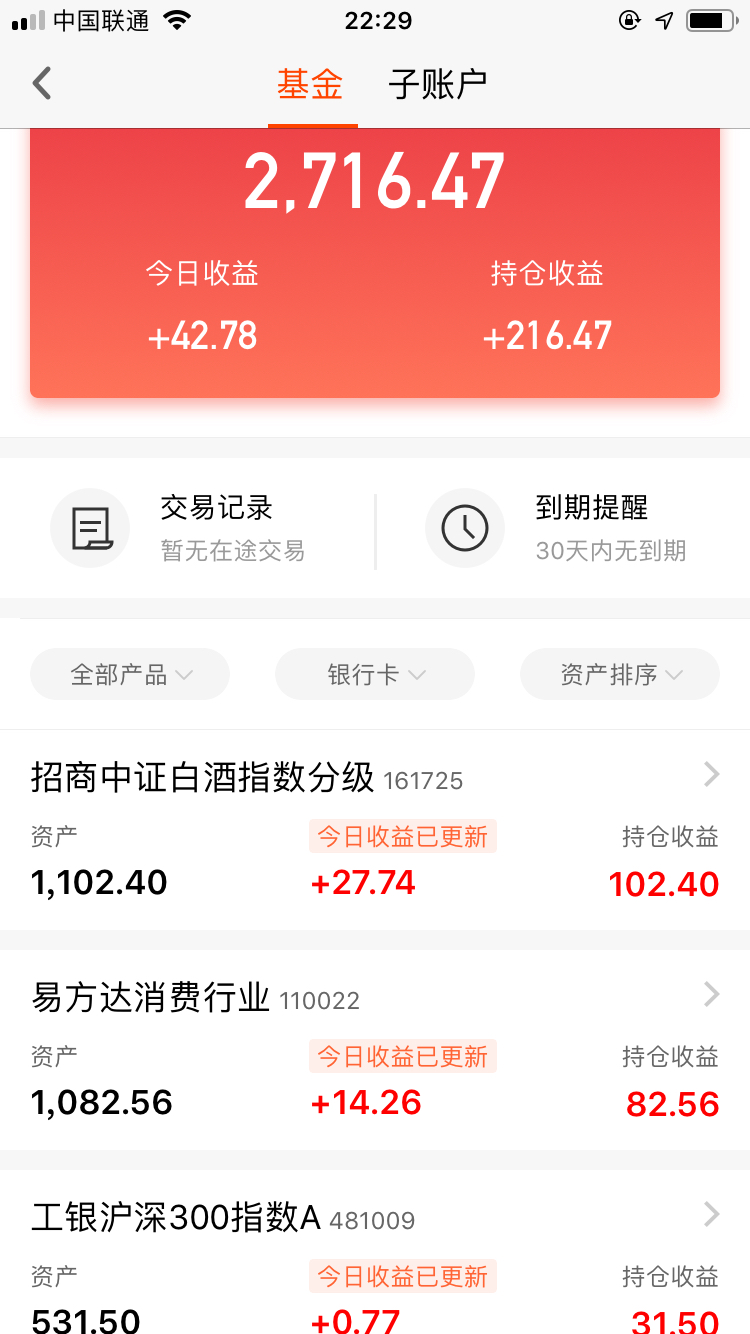Select the 基金 tab
The height and width of the screenshot is (1334, 750).
click(310, 84)
